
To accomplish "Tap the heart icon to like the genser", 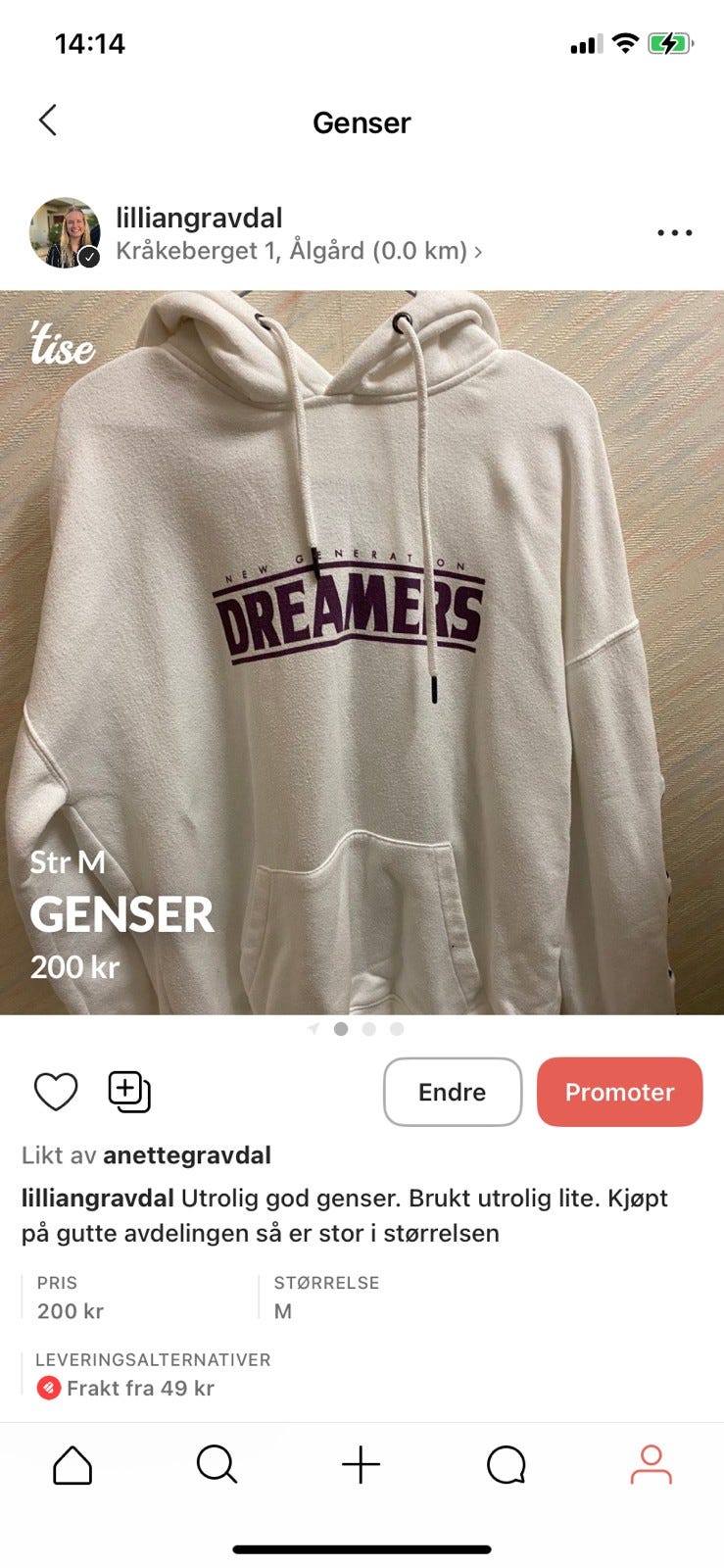I will tap(56, 1091).
